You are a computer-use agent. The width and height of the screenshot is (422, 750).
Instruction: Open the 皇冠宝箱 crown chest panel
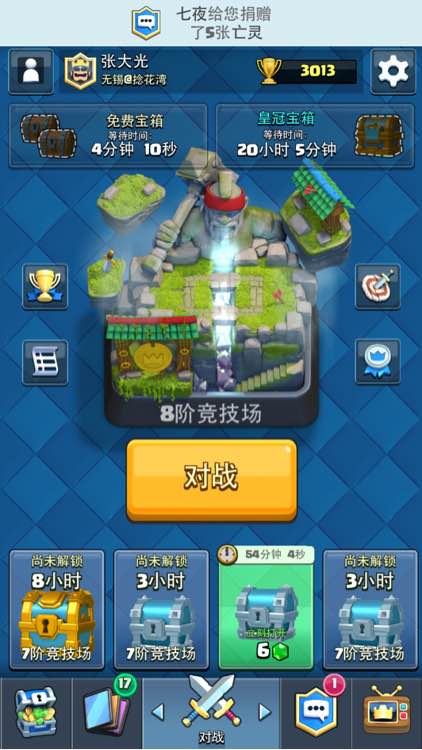tap(315, 136)
